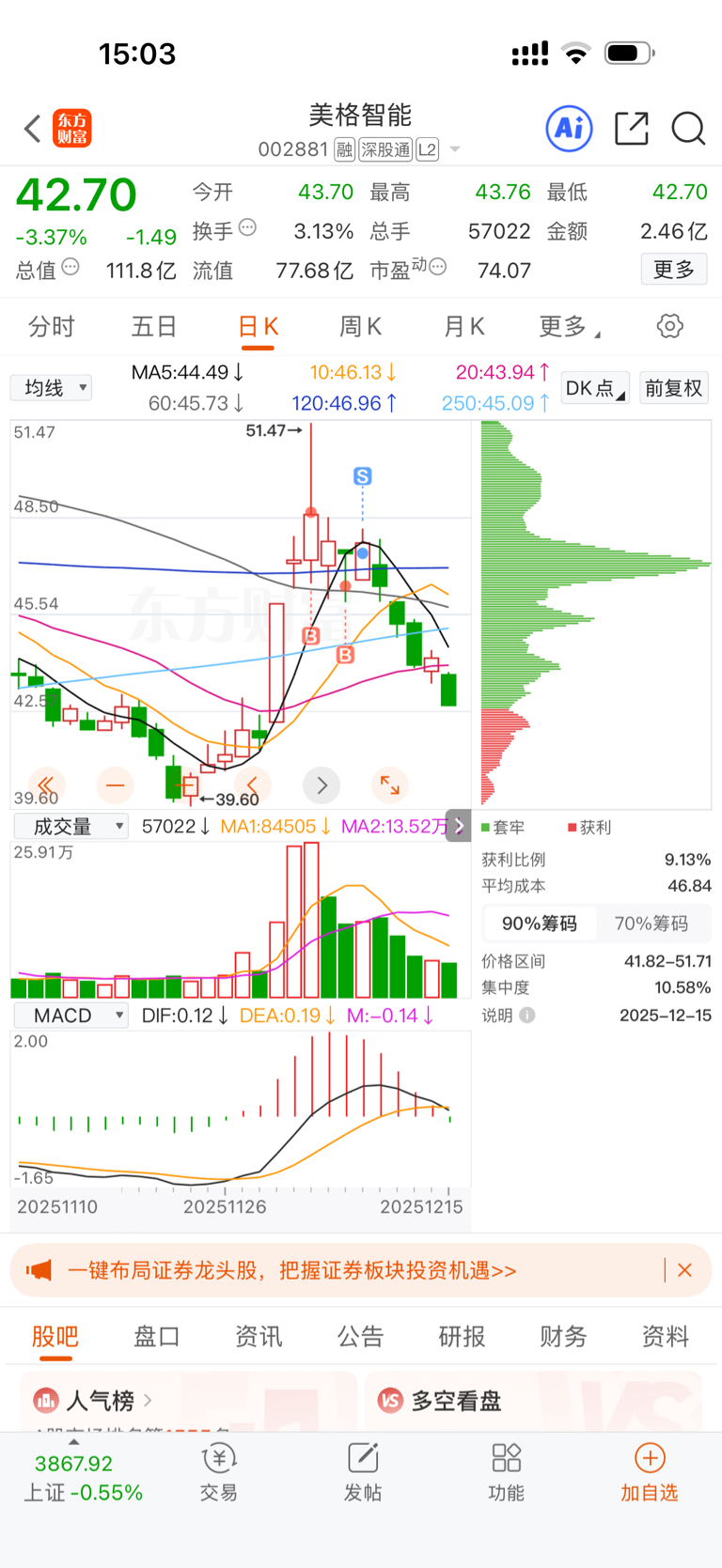Viewport: 722px width, 1568px height.
Task: Switch to the 资讯 tab
Action: pyautogui.click(x=259, y=1336)
